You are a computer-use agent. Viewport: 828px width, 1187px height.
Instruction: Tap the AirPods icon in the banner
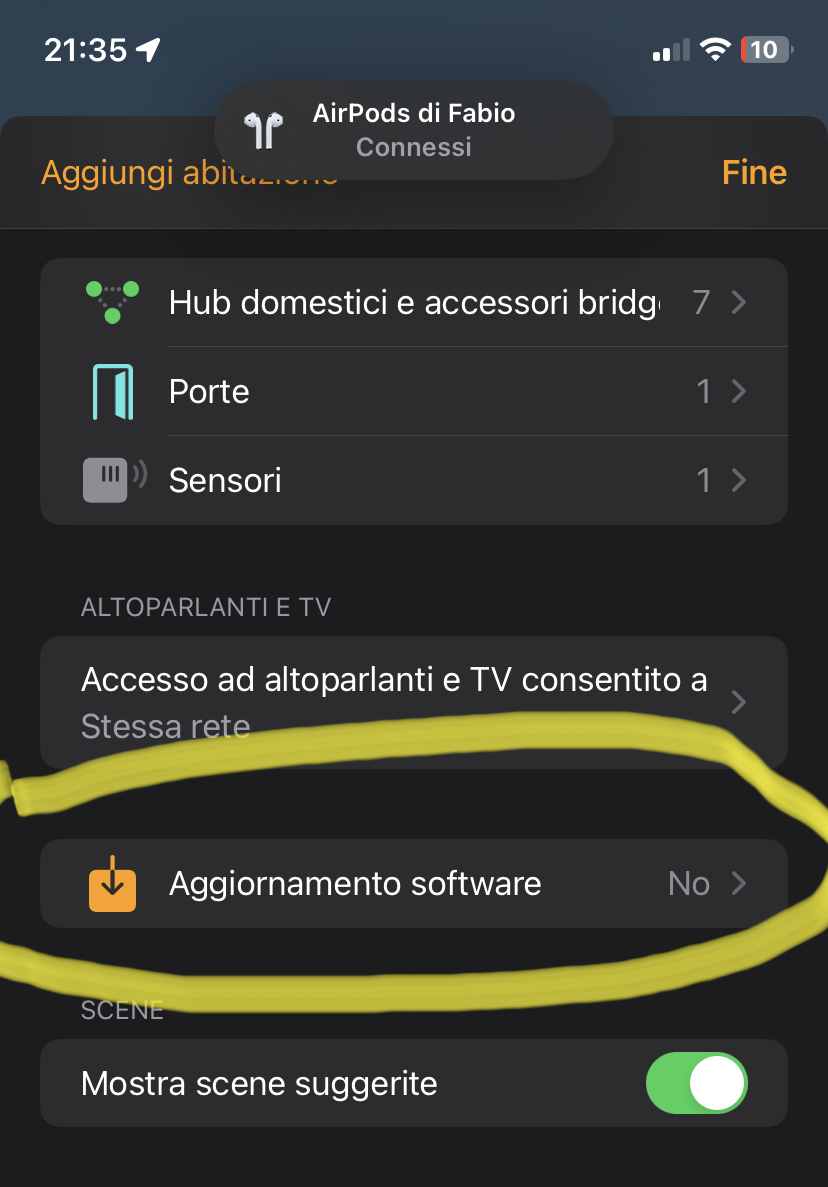263,128
